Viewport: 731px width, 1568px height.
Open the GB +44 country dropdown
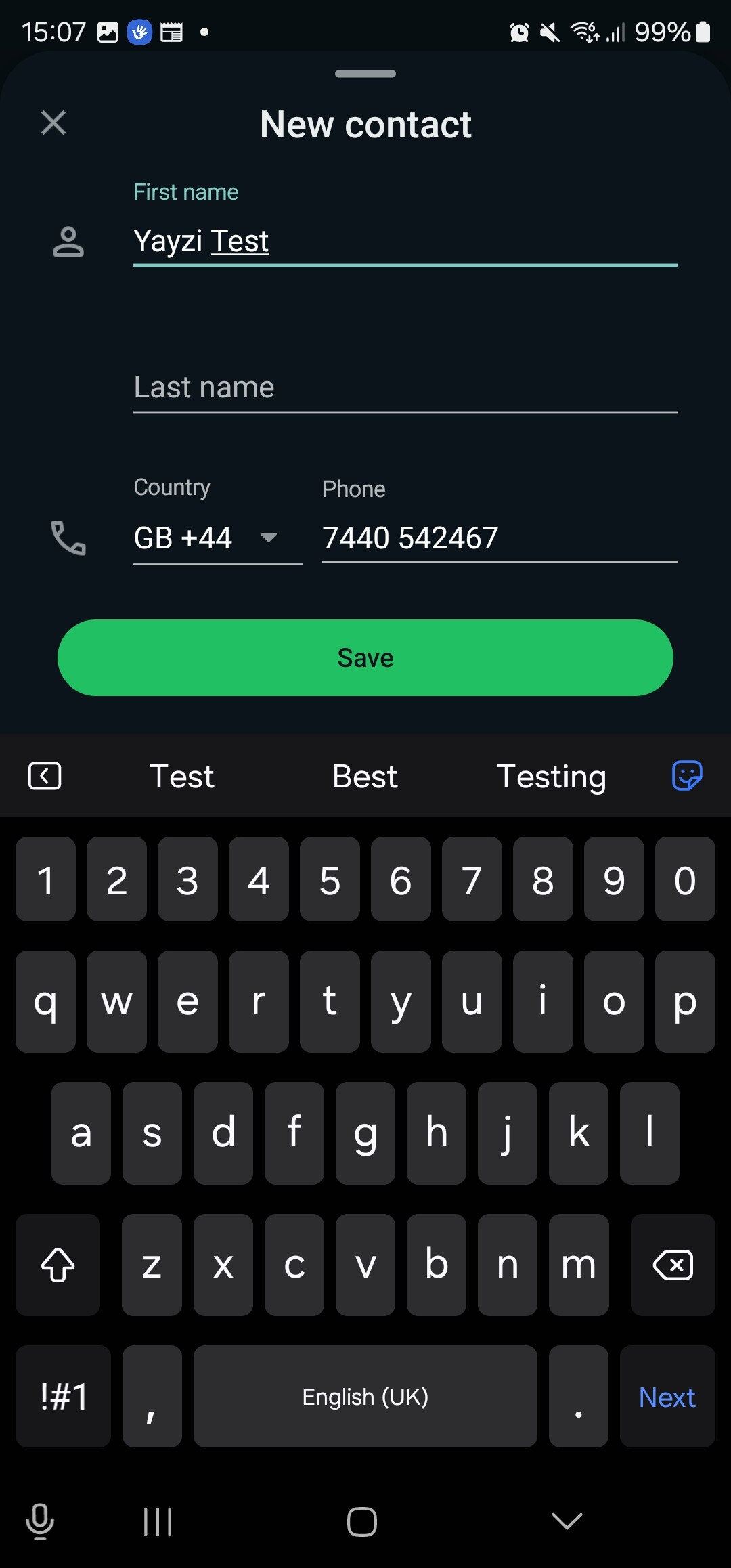pos(218,538)
